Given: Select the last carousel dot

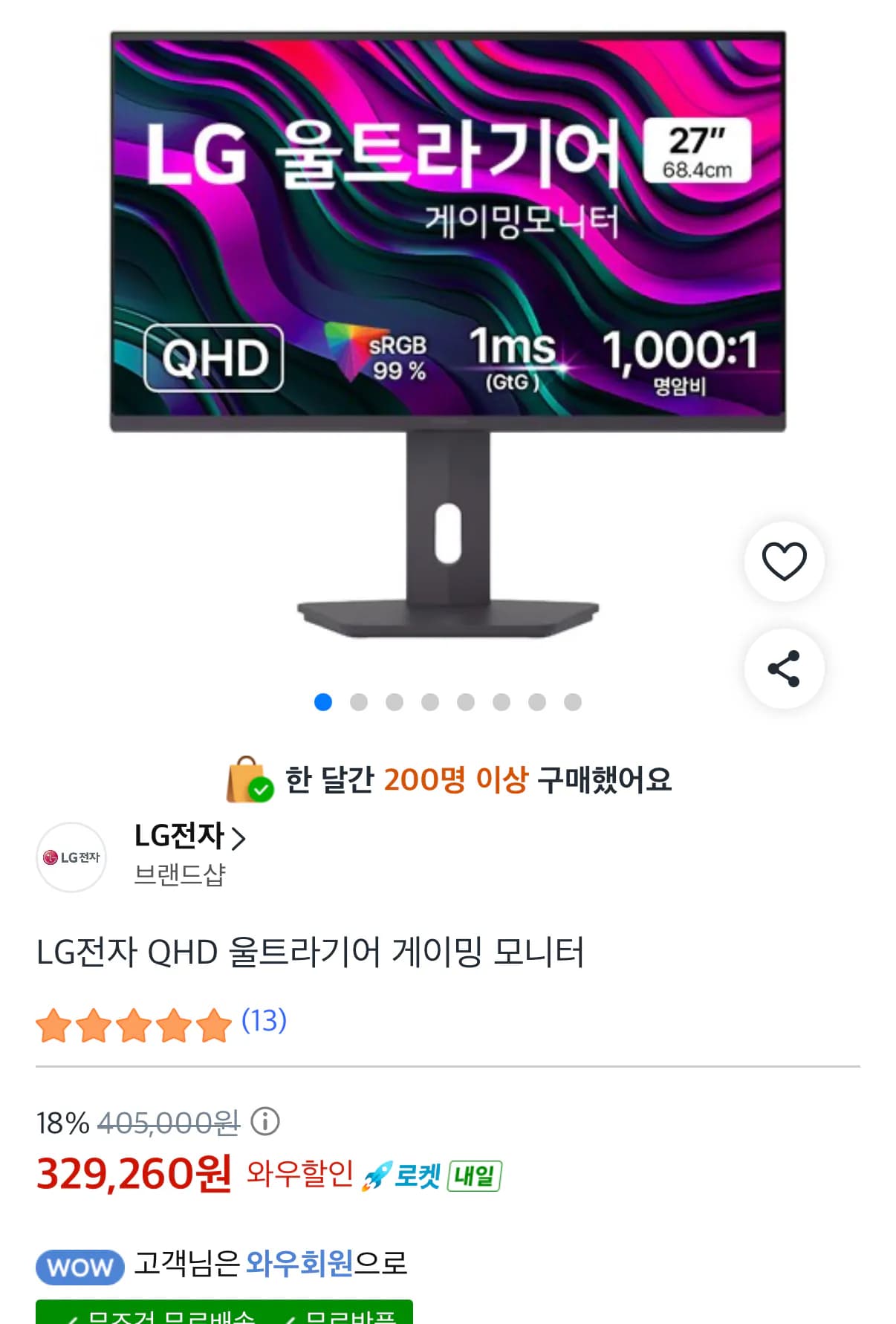Looking at the screenshot, I should tap(571, 701).
